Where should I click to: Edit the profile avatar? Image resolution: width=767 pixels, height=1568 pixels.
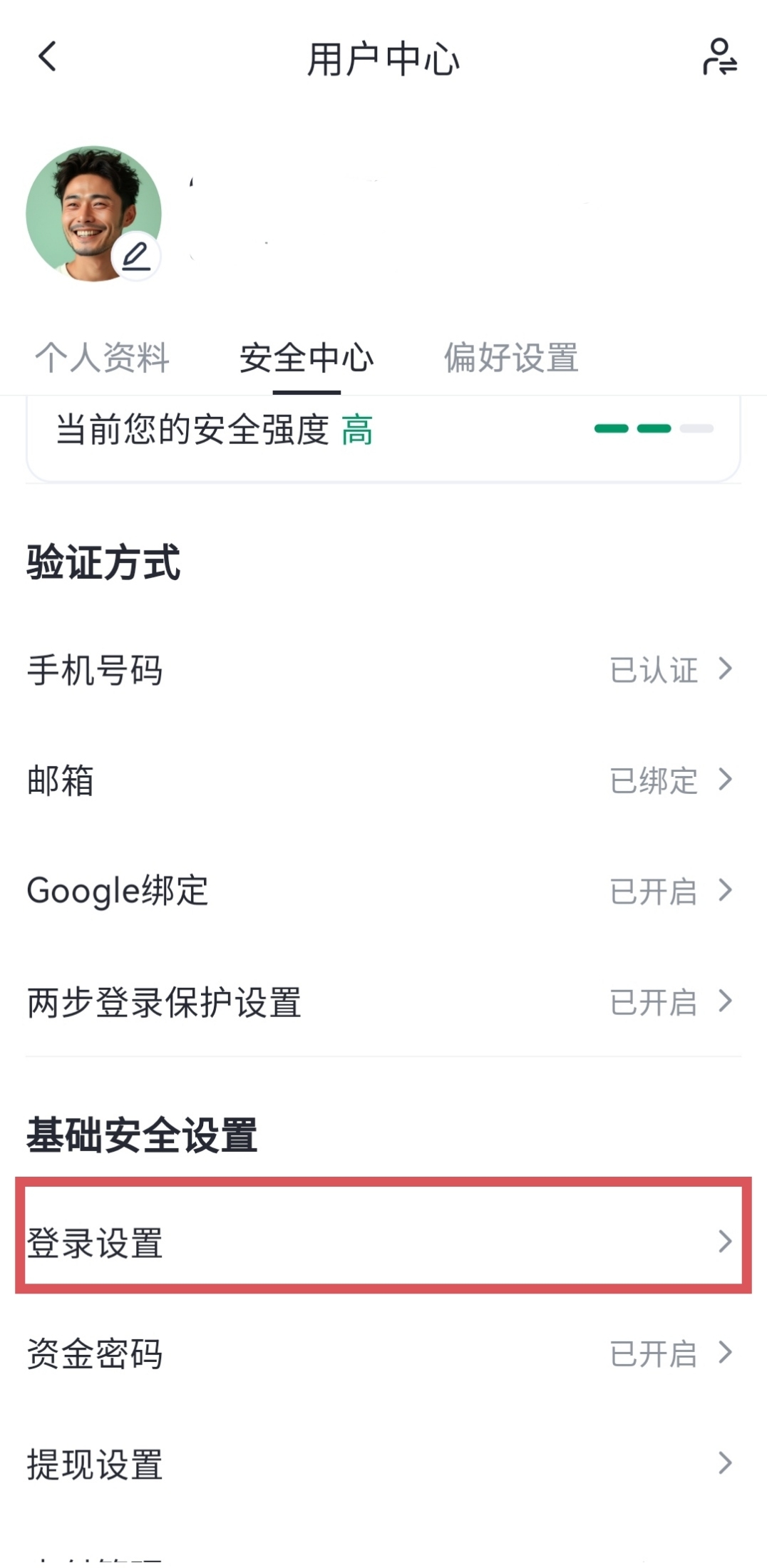(136, 257)
